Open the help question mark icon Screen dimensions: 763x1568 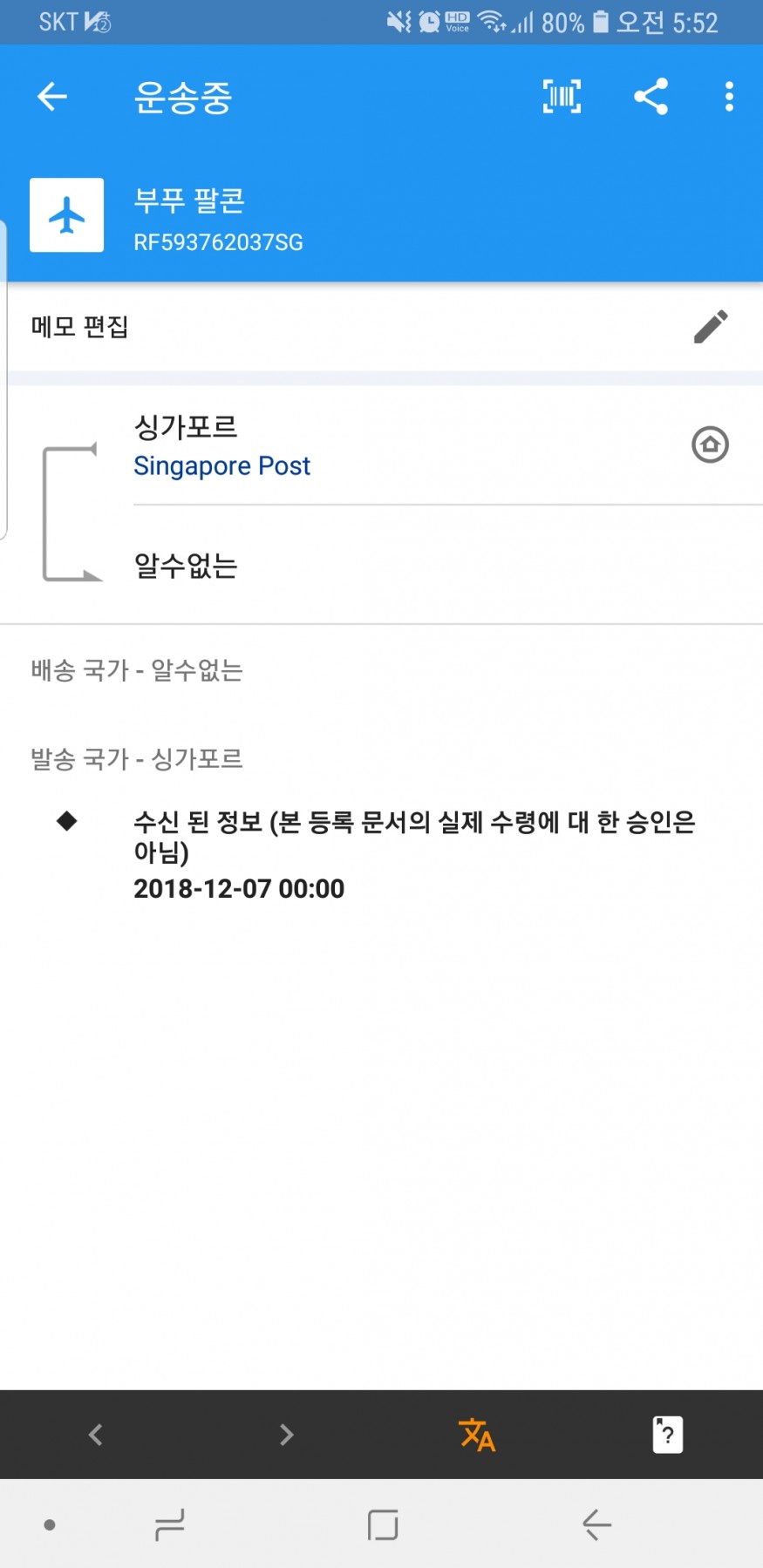[x=667, y=1434]
